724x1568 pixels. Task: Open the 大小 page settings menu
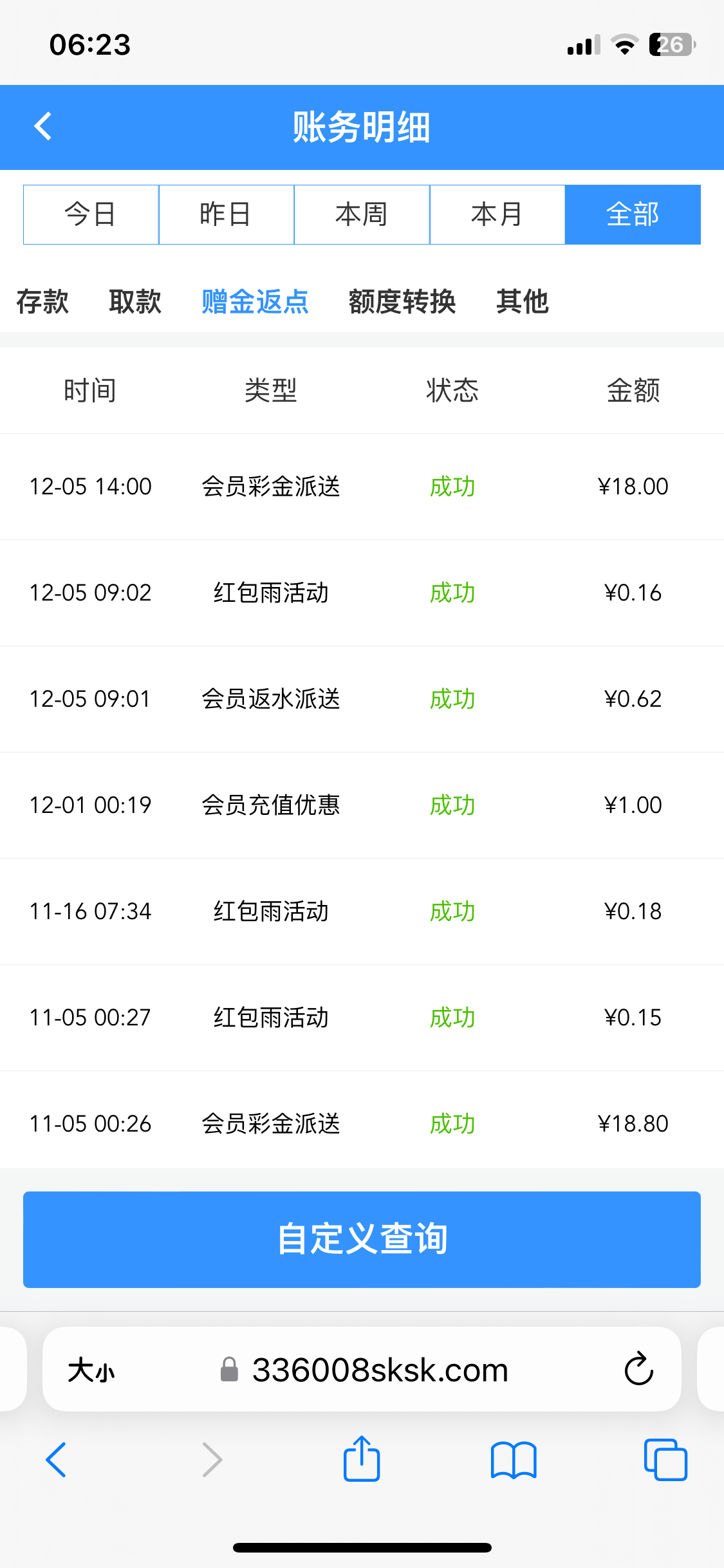tap(91, 1370)
